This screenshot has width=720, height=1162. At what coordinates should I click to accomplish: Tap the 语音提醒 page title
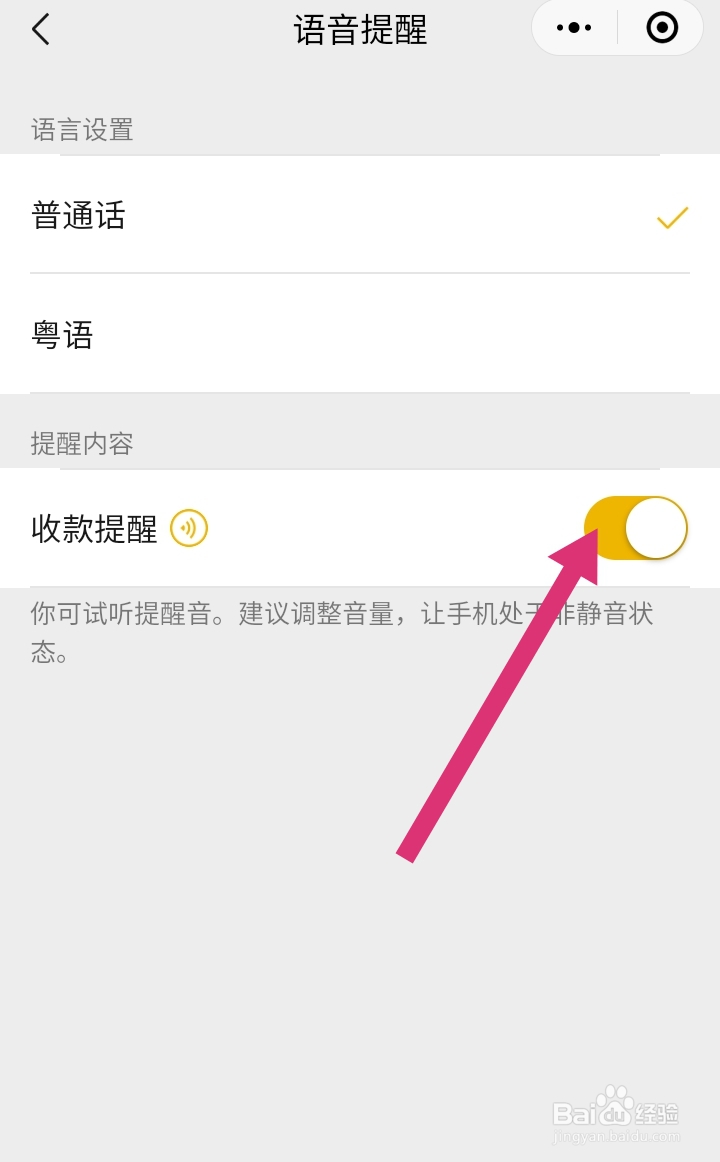[x=360, y=30]
